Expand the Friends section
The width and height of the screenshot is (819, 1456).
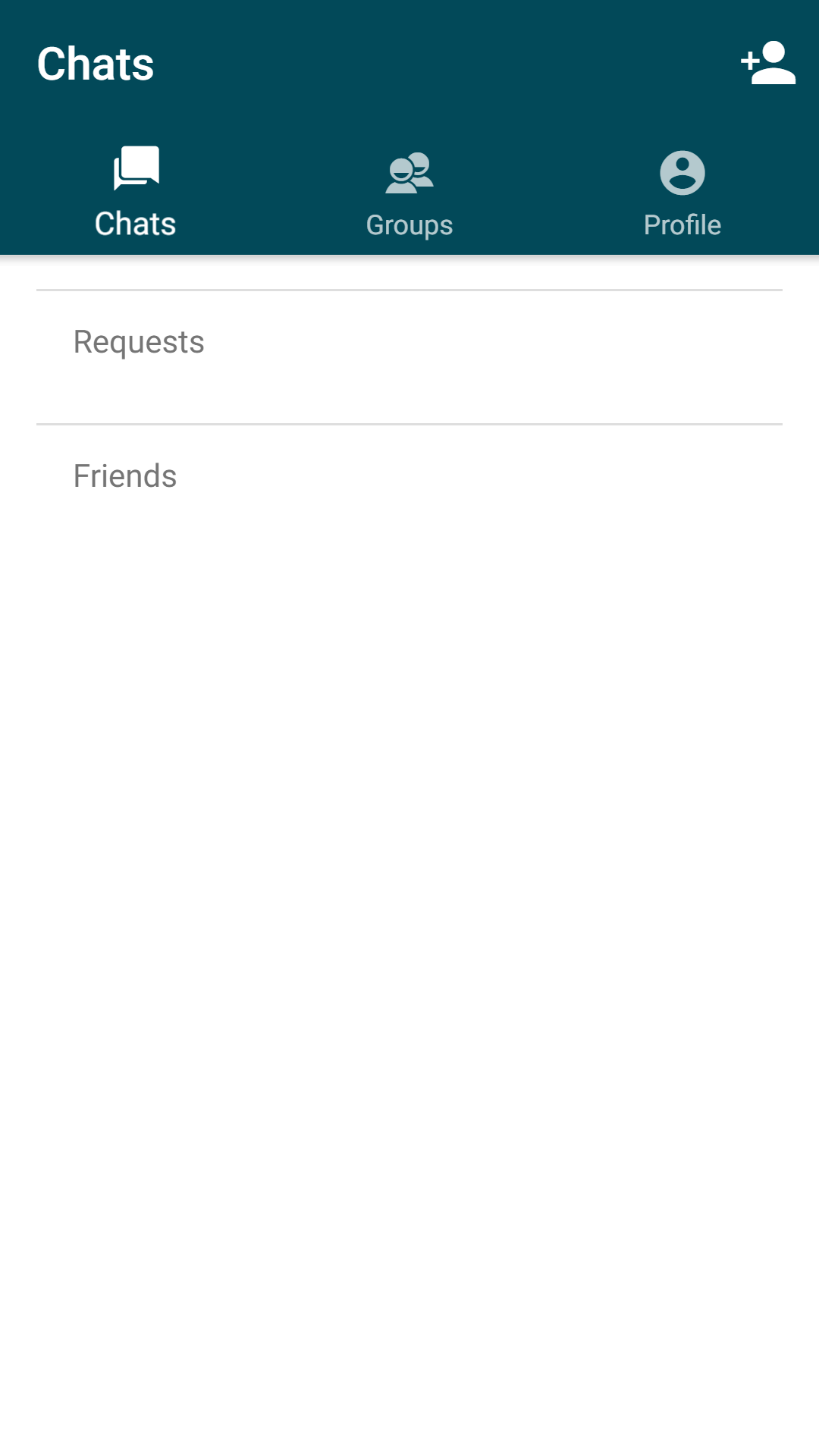(409, 476)
